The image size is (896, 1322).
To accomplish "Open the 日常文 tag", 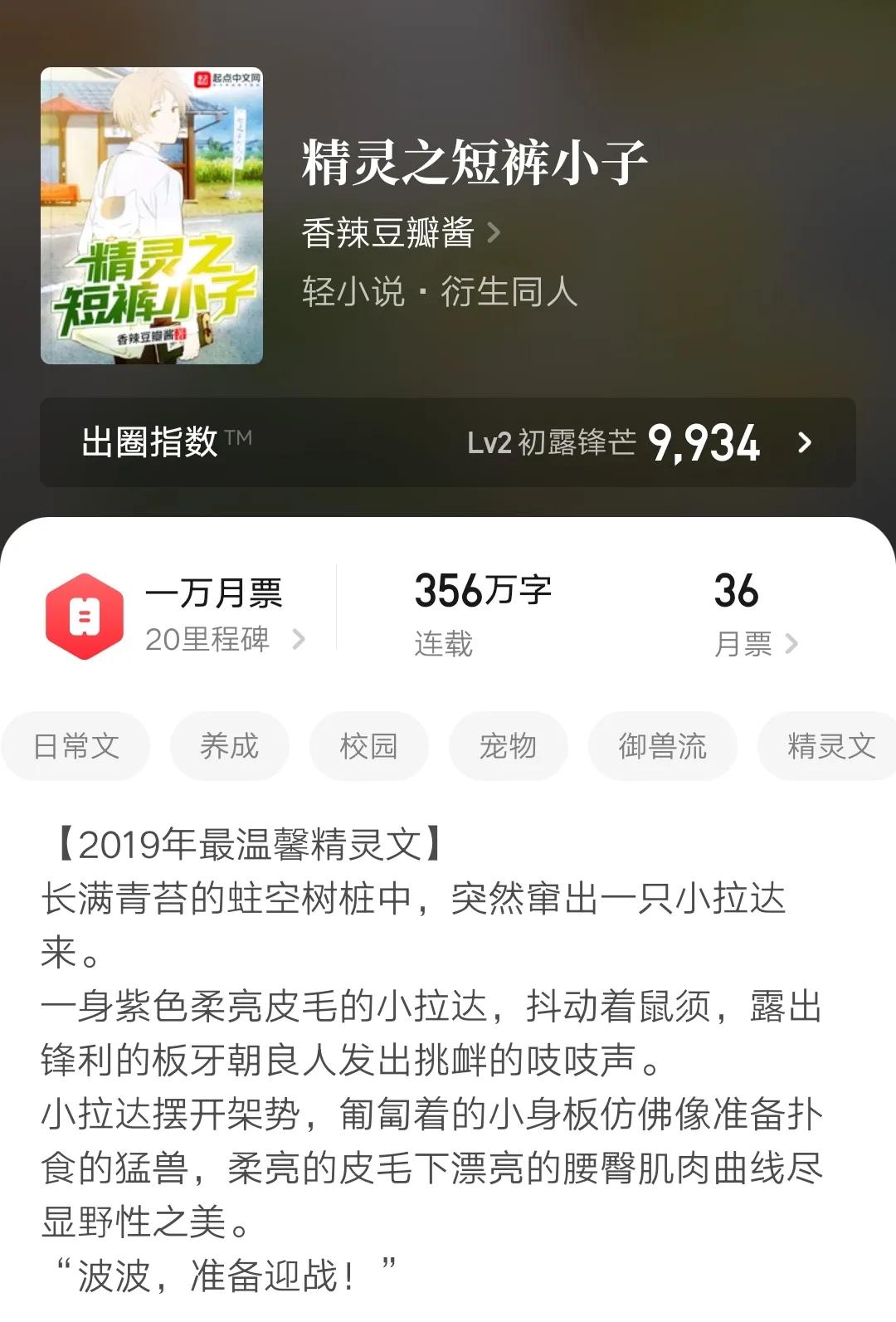I will [x=75, y=746].
